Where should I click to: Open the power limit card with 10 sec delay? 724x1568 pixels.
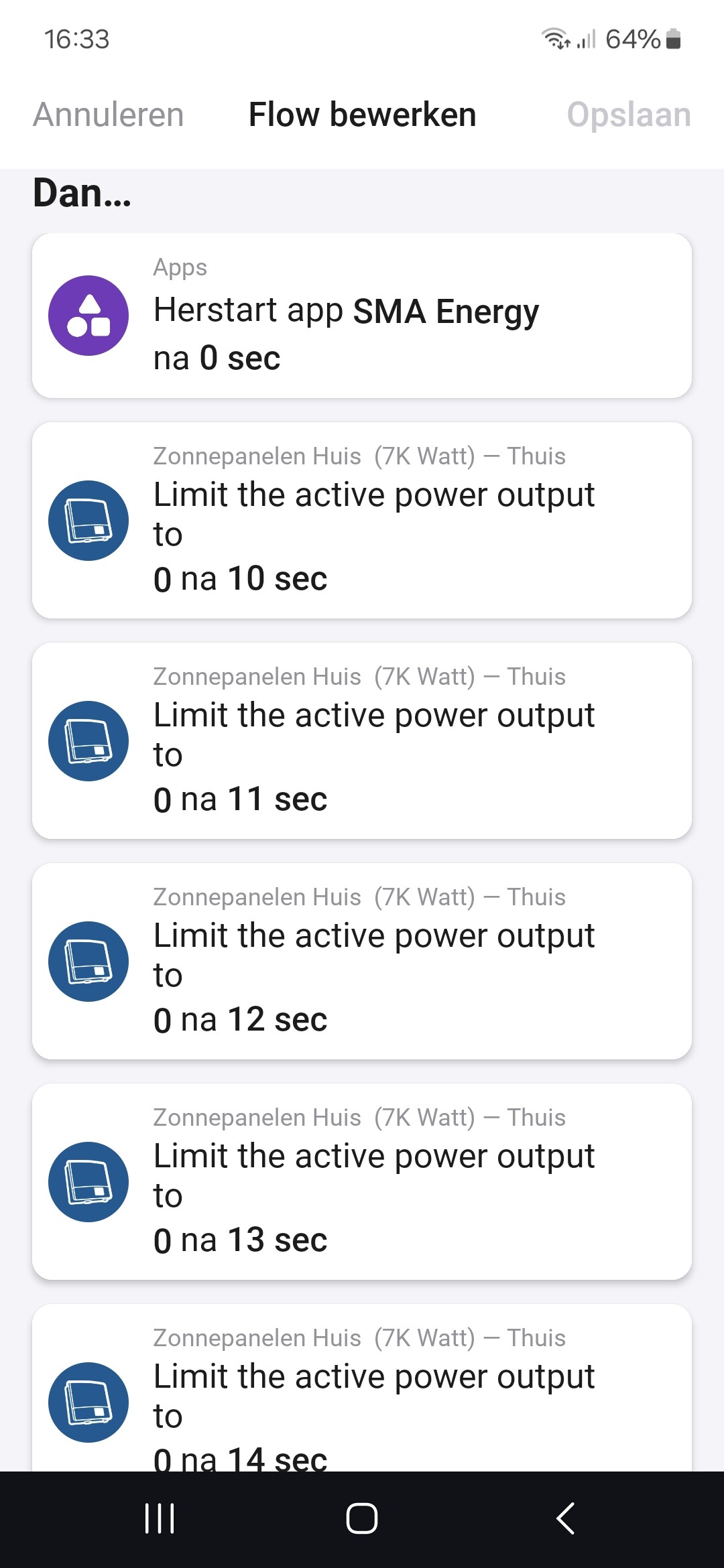point(362,520)
